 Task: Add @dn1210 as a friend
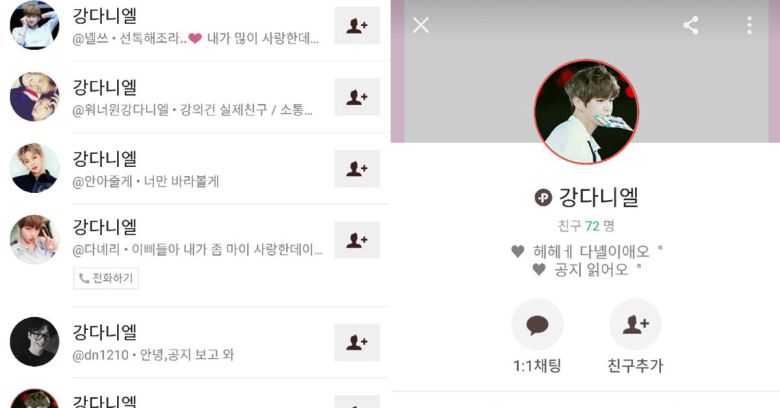pos(356,342)
